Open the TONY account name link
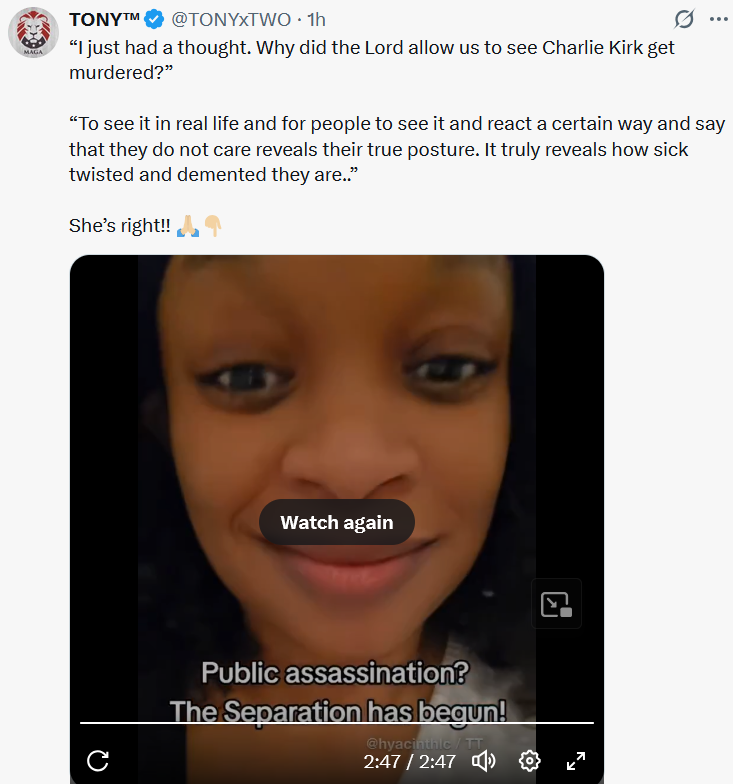The height and width of the screenshot is (784, 733). [104, 19]
